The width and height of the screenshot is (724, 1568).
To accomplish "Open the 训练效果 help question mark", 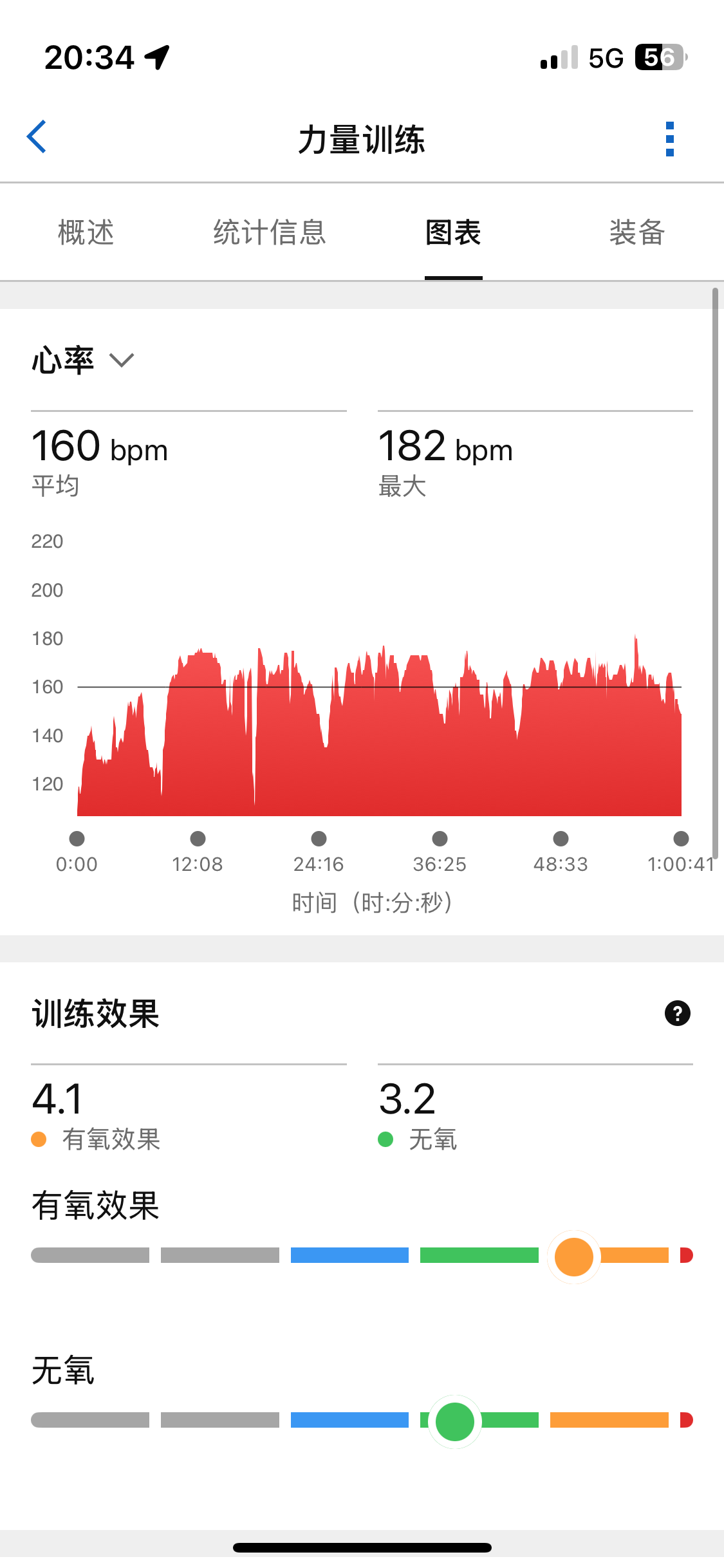I will pyautogui.click(x=678, y=1013).
